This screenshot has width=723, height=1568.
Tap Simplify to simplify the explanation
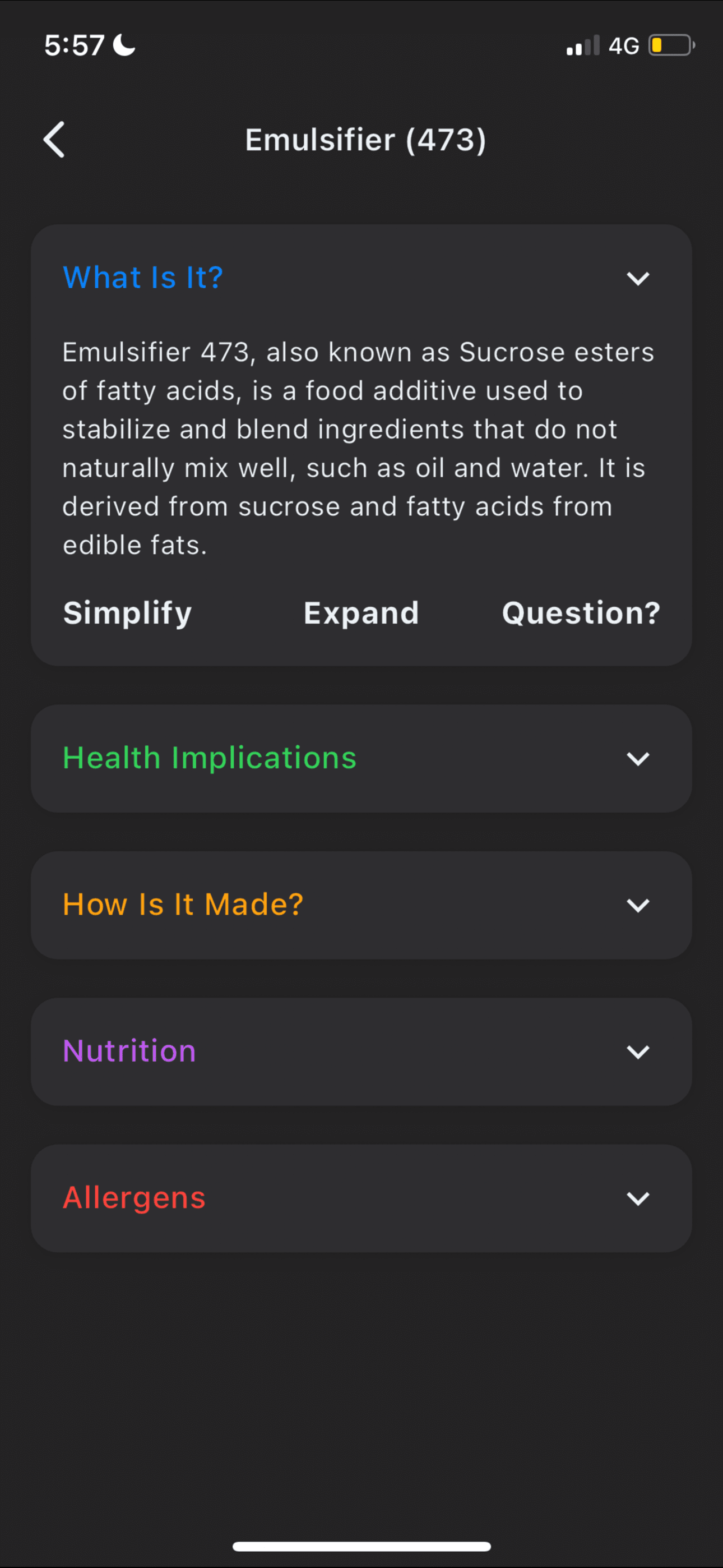(127, 612)
